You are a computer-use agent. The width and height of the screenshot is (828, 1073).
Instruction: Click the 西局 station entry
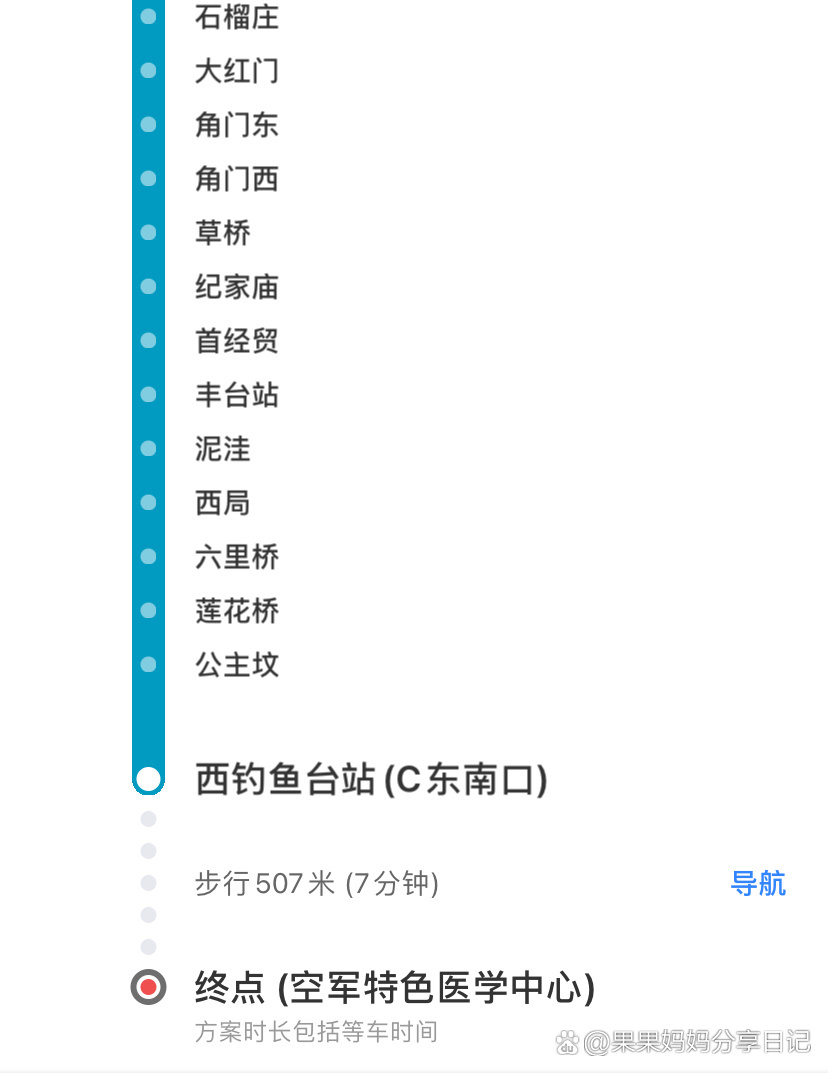[222, 502]
